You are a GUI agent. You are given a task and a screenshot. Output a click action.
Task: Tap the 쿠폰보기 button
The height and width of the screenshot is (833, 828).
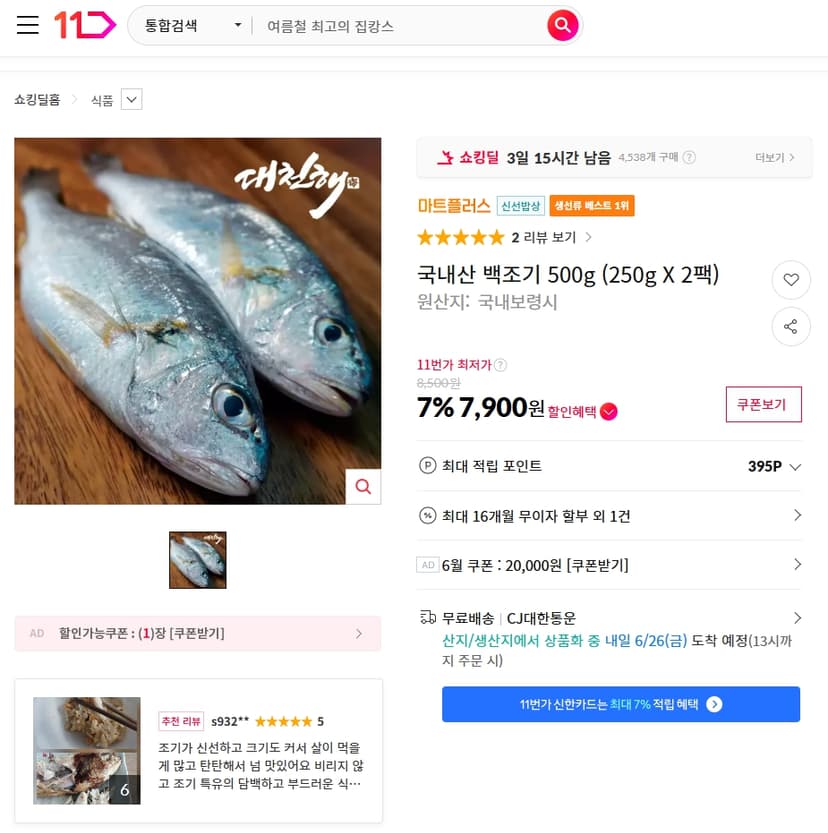coord(763,404)
